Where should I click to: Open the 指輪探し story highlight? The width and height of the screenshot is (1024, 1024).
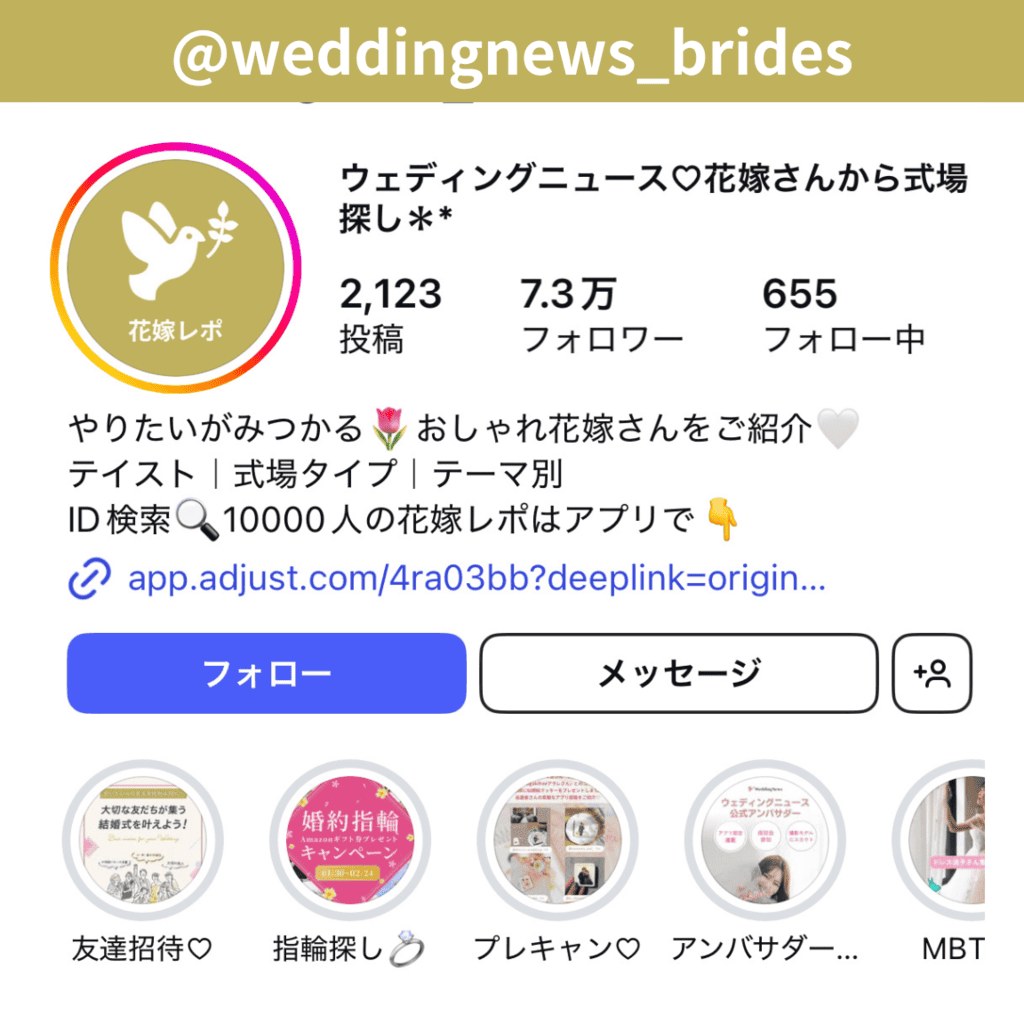click(350, 841)
